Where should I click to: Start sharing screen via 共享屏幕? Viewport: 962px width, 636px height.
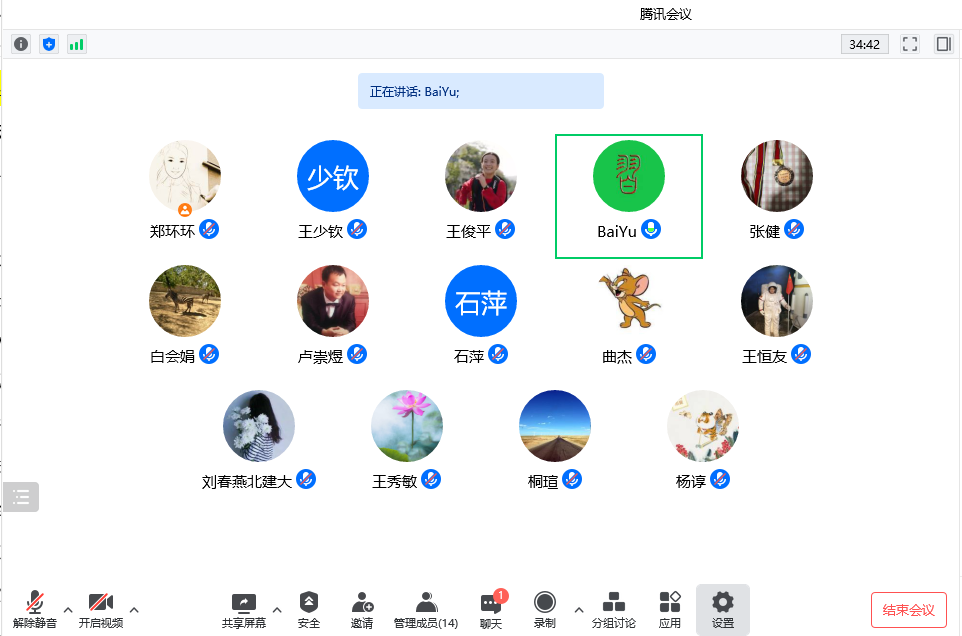[x=244, y=609]
